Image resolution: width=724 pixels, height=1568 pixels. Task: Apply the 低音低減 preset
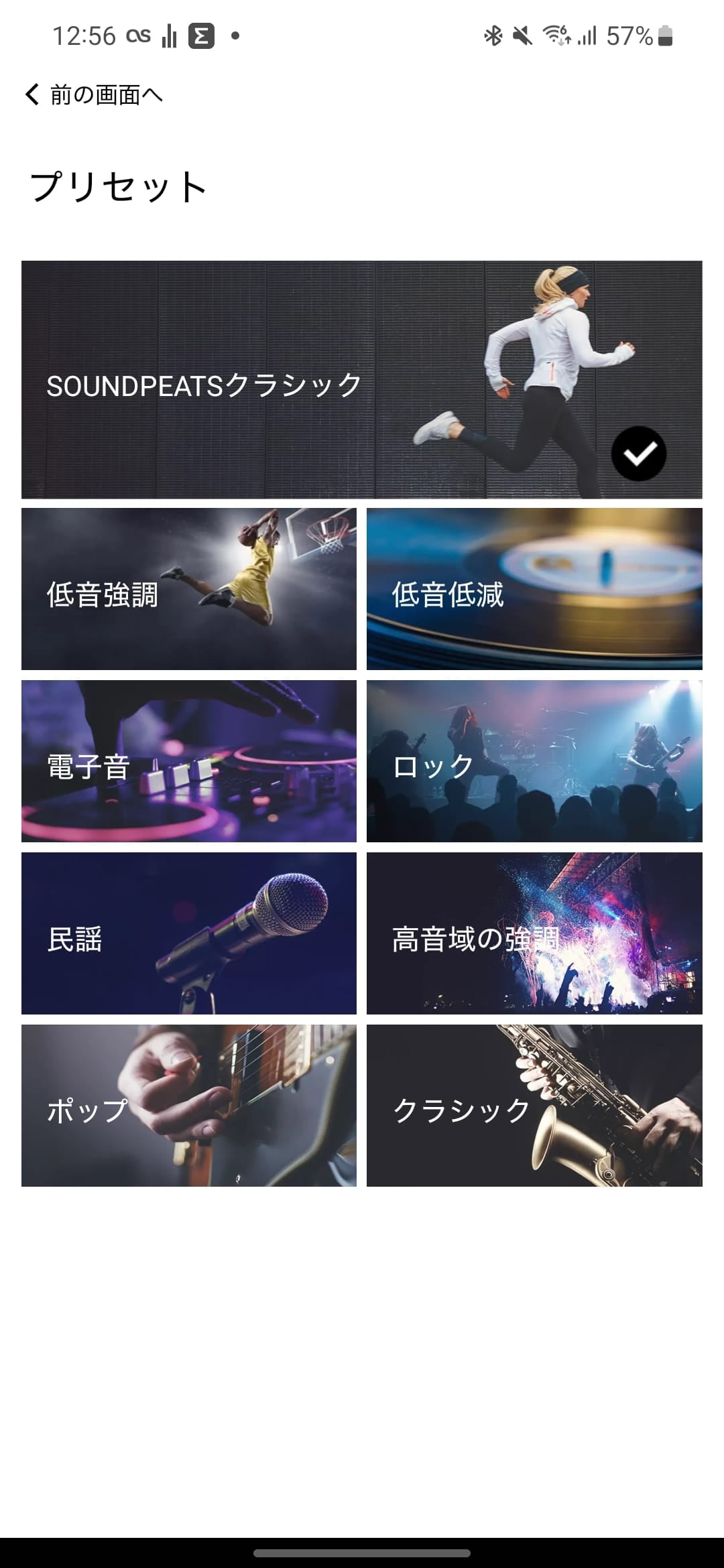click(534, 589)
